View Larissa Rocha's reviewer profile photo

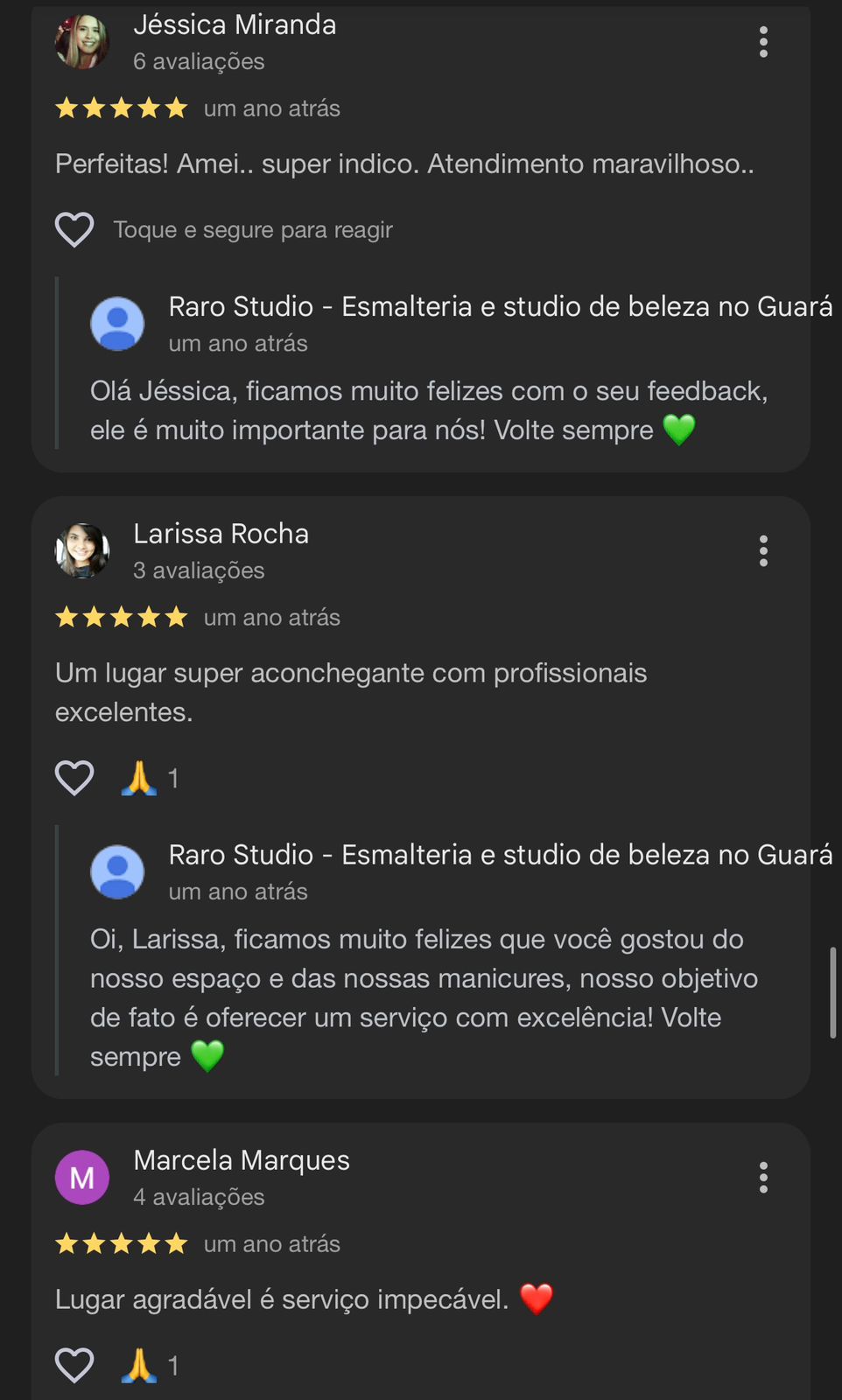tap(82, 551)
